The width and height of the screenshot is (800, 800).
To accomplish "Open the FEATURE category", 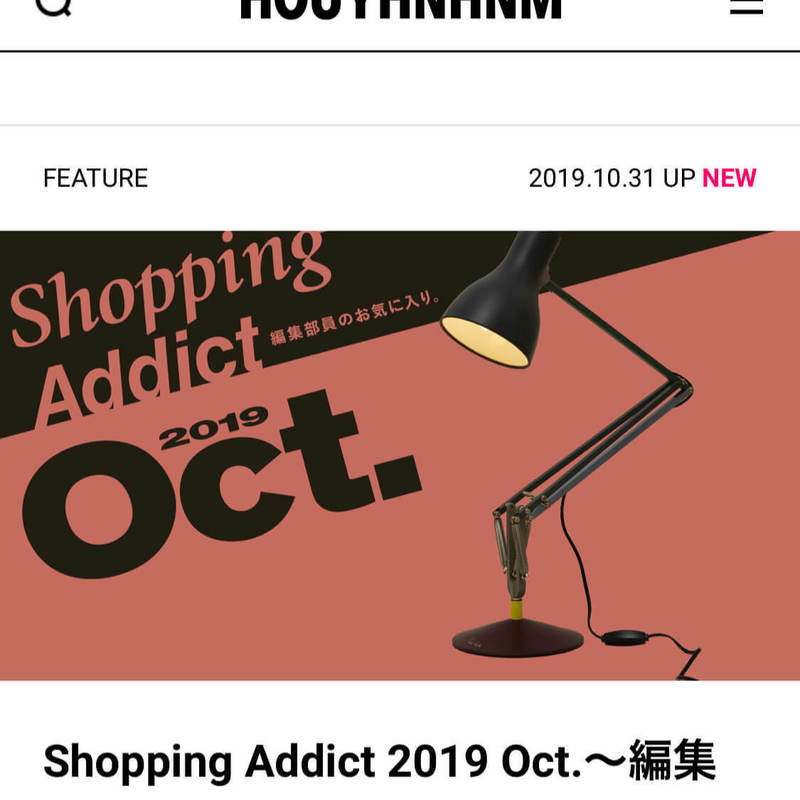I will pos(95,178).
